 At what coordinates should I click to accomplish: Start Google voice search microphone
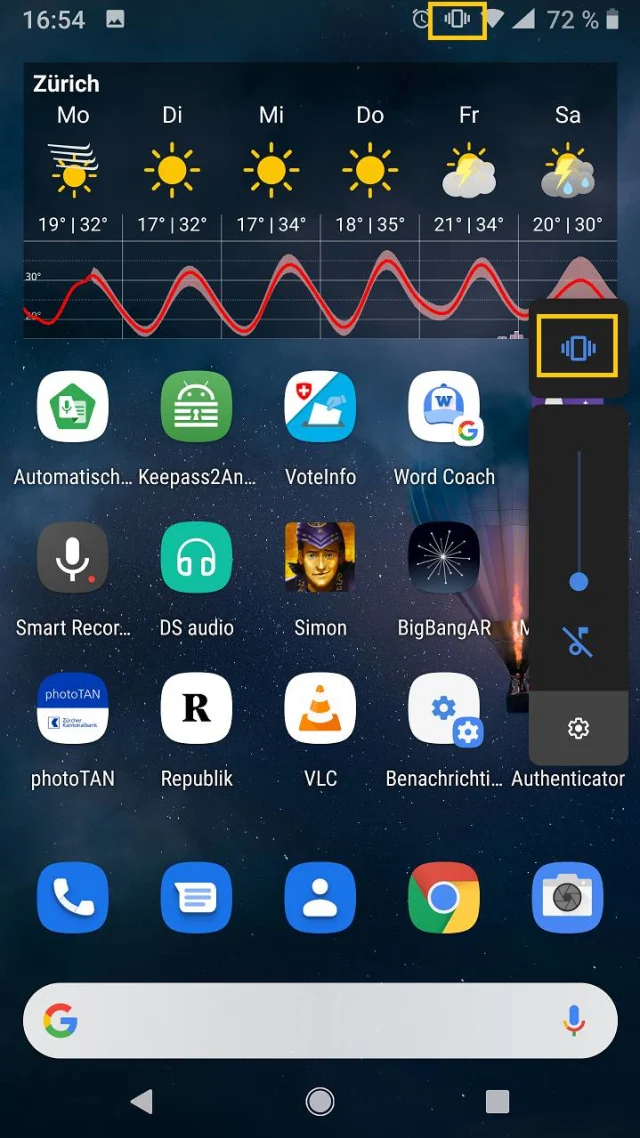click(573, 1020)
